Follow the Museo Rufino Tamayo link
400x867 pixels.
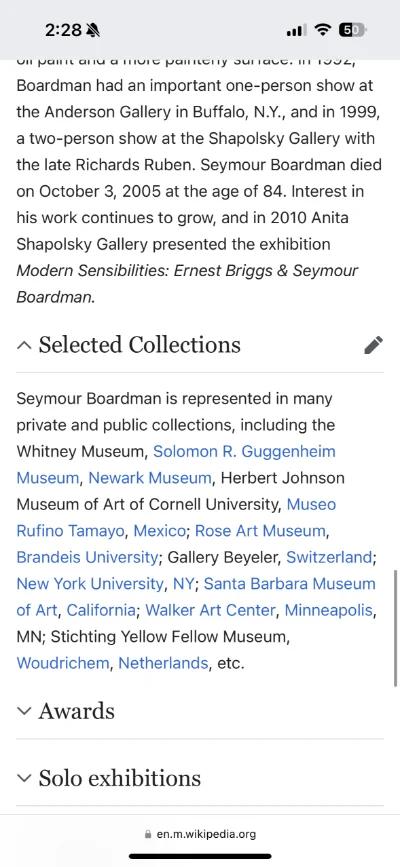click(176, 518)
